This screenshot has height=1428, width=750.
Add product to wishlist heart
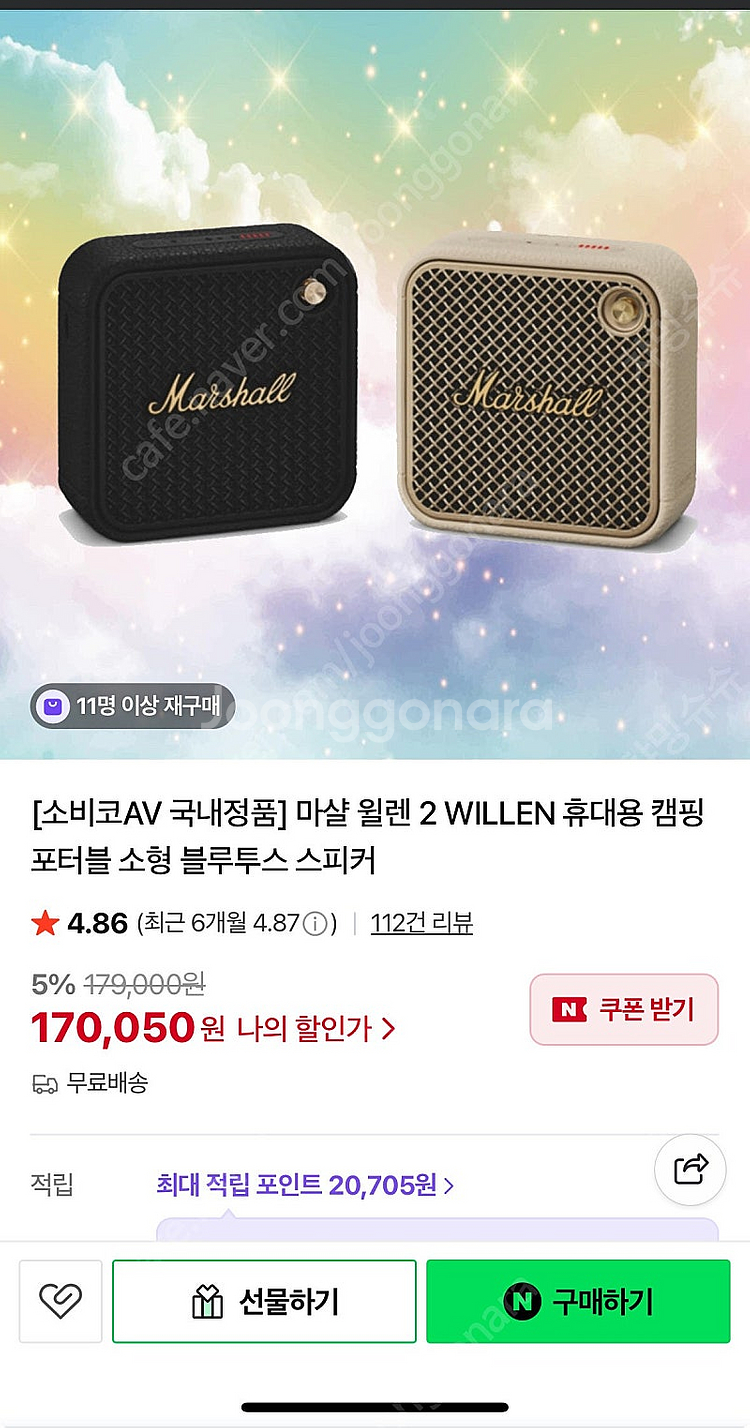[60, 1301]
